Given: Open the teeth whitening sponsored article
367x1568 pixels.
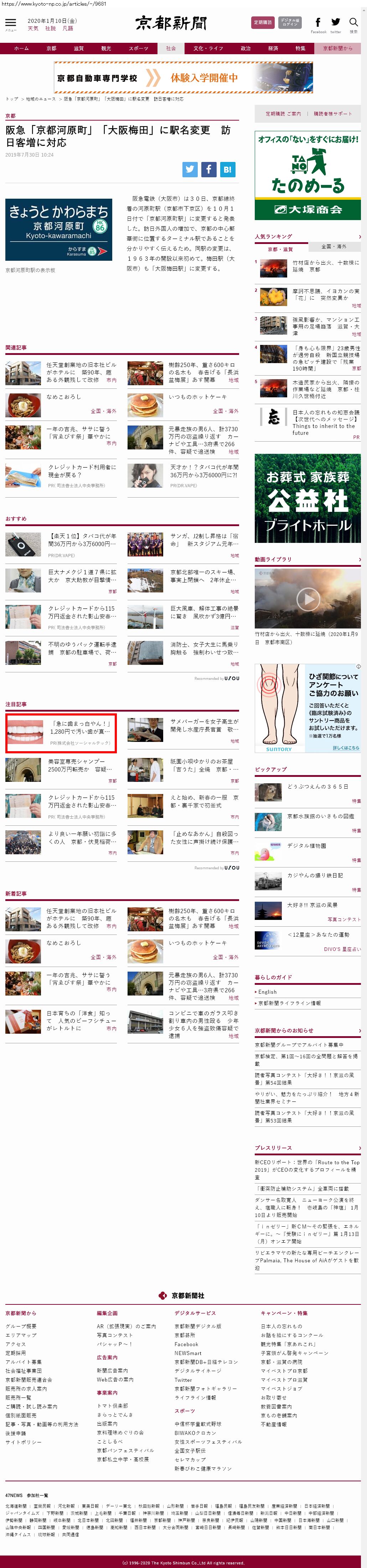Looking at the screenshot, I should [x=61, y=733].
